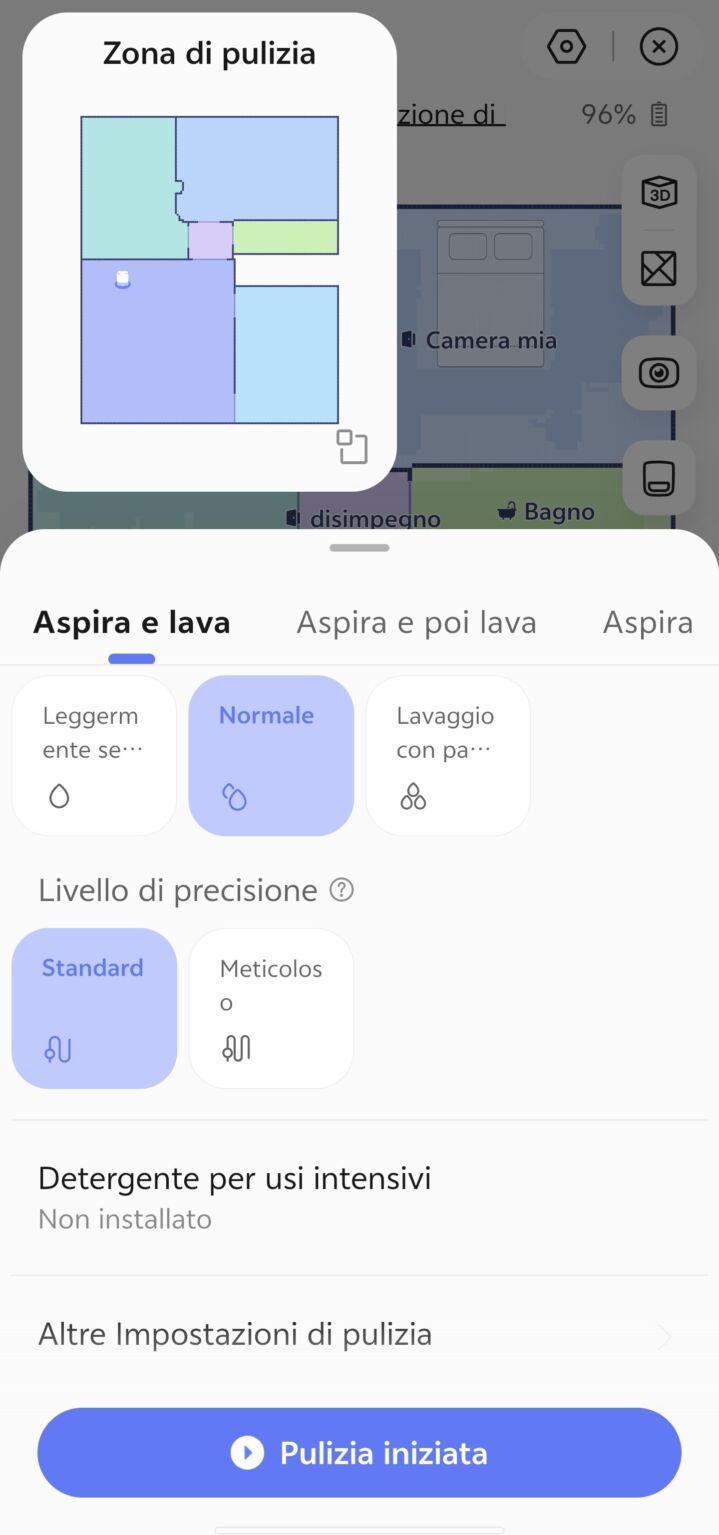Switch to the 3D map view
Viewport: 719px width, 1535px height.
tap(659, 192)
